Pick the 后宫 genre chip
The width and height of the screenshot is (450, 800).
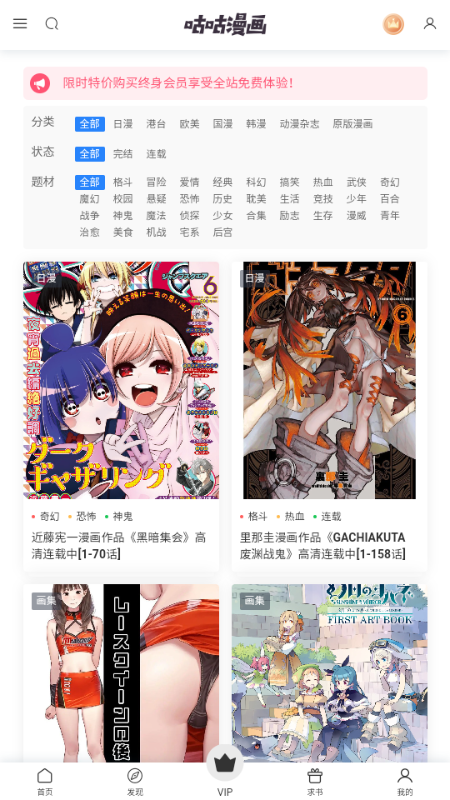tap(223, 233)
